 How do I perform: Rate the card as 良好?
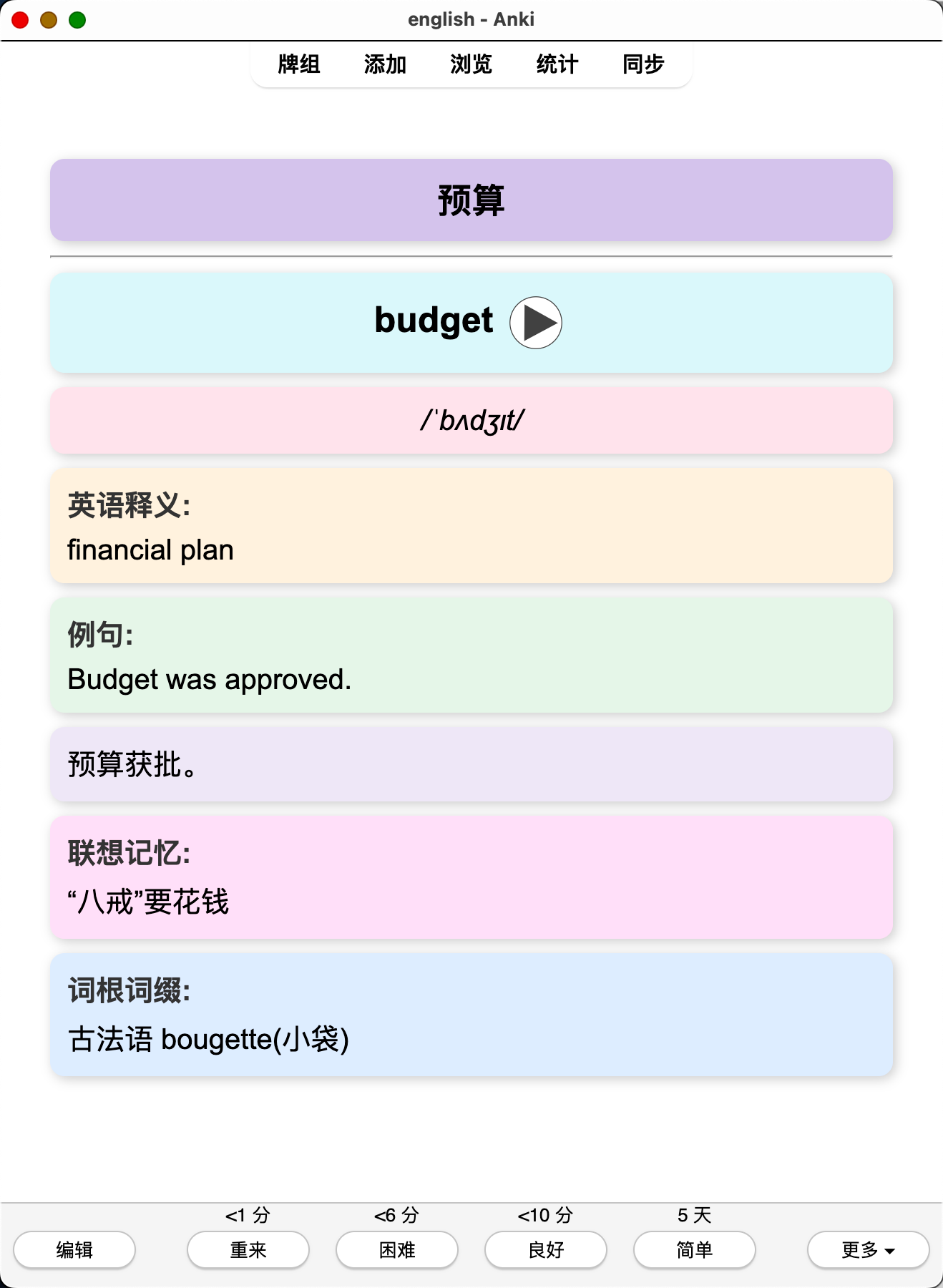coord(546,1249)
